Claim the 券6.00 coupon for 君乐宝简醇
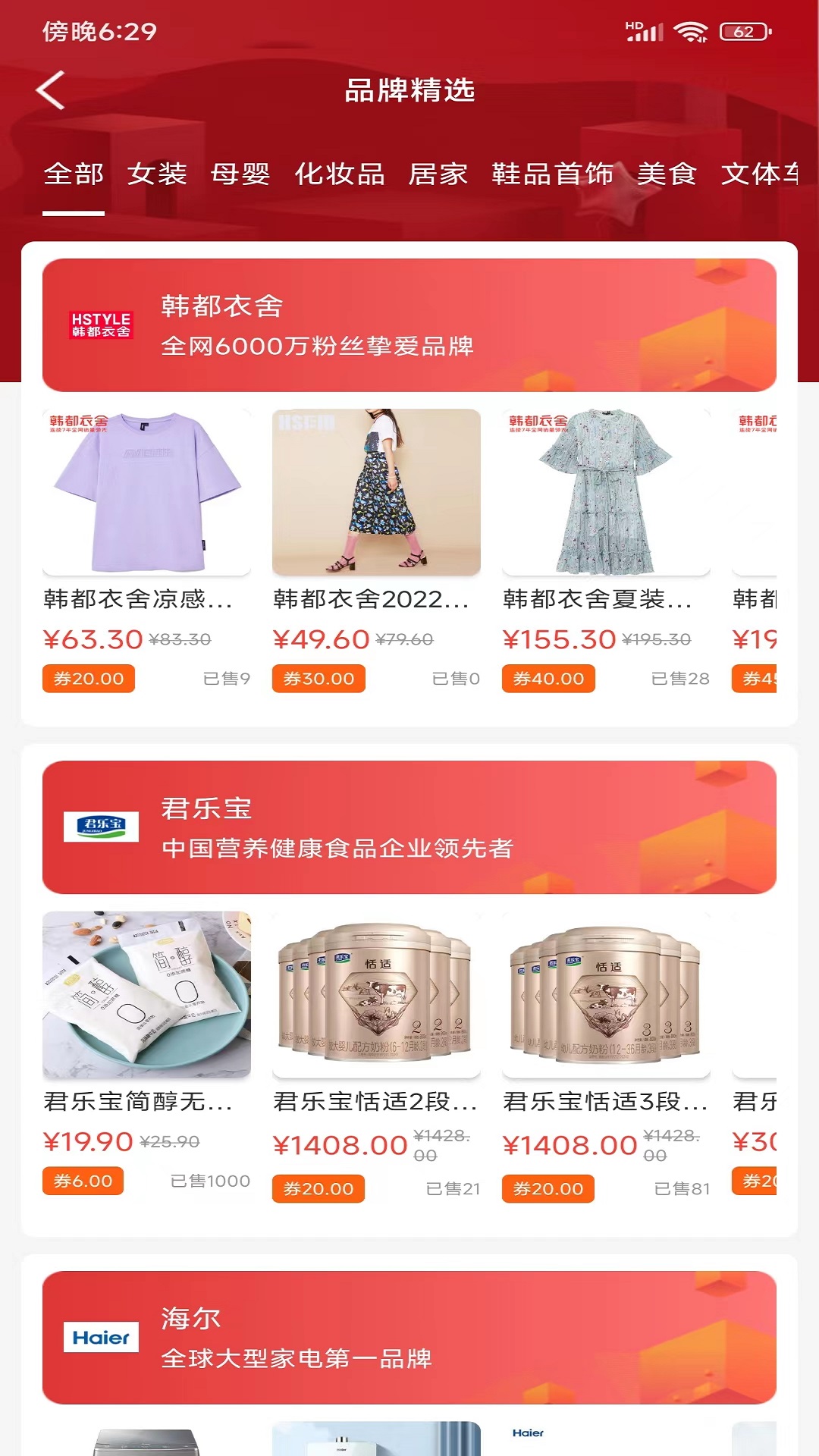This screenshot has width=819, height=1456. pos(83,1181)
